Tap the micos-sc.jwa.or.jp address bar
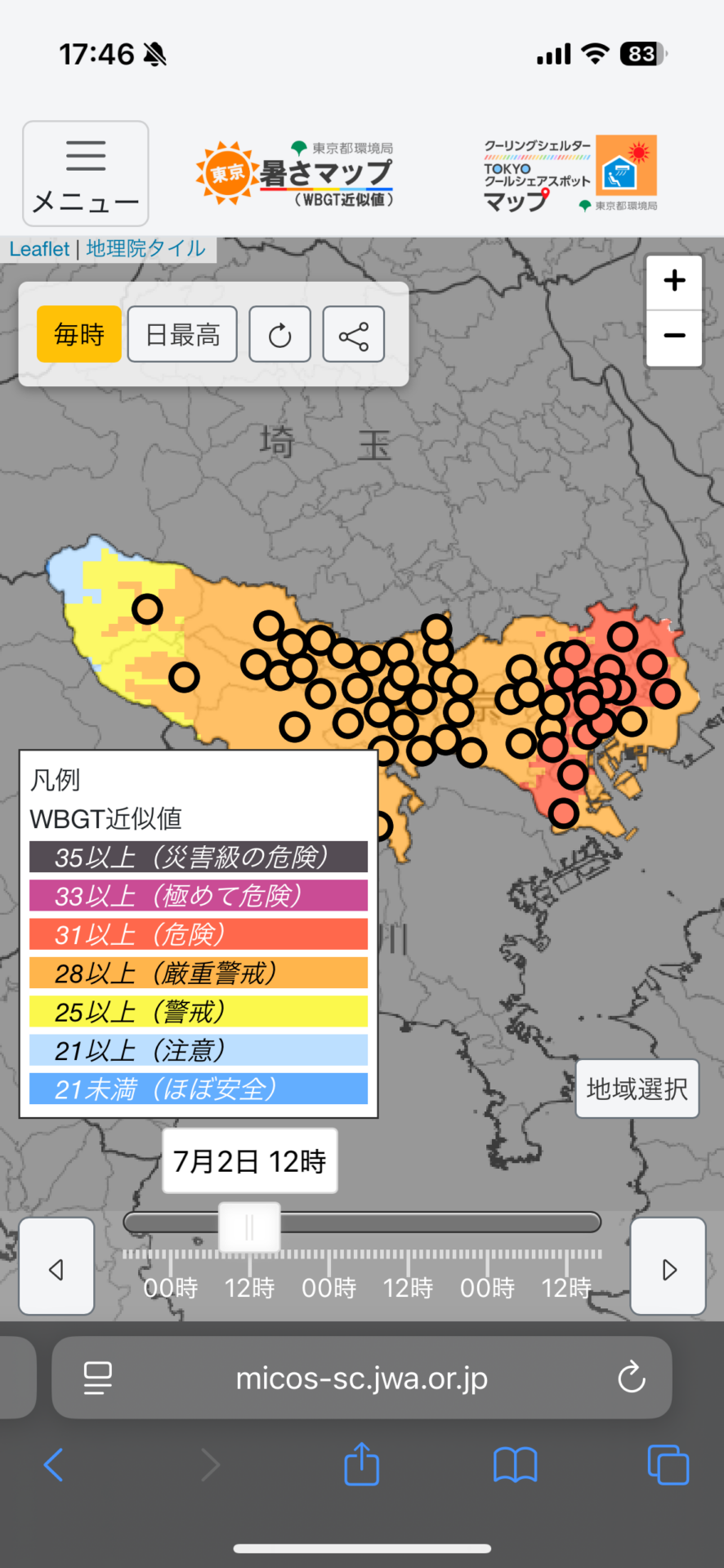The height and width of the screenshot is (1568, 724). (x=361, y=1379)
